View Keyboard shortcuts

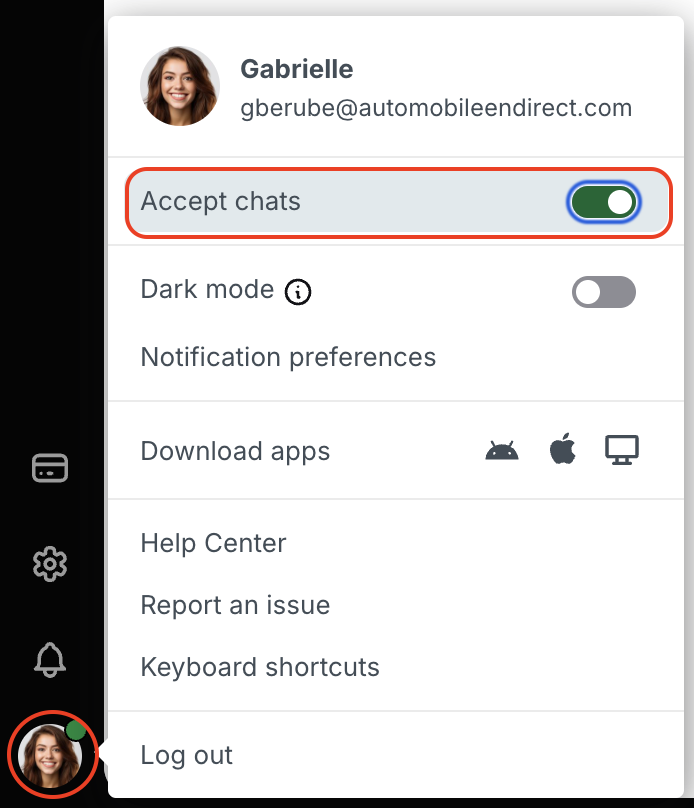coord(260,667)
